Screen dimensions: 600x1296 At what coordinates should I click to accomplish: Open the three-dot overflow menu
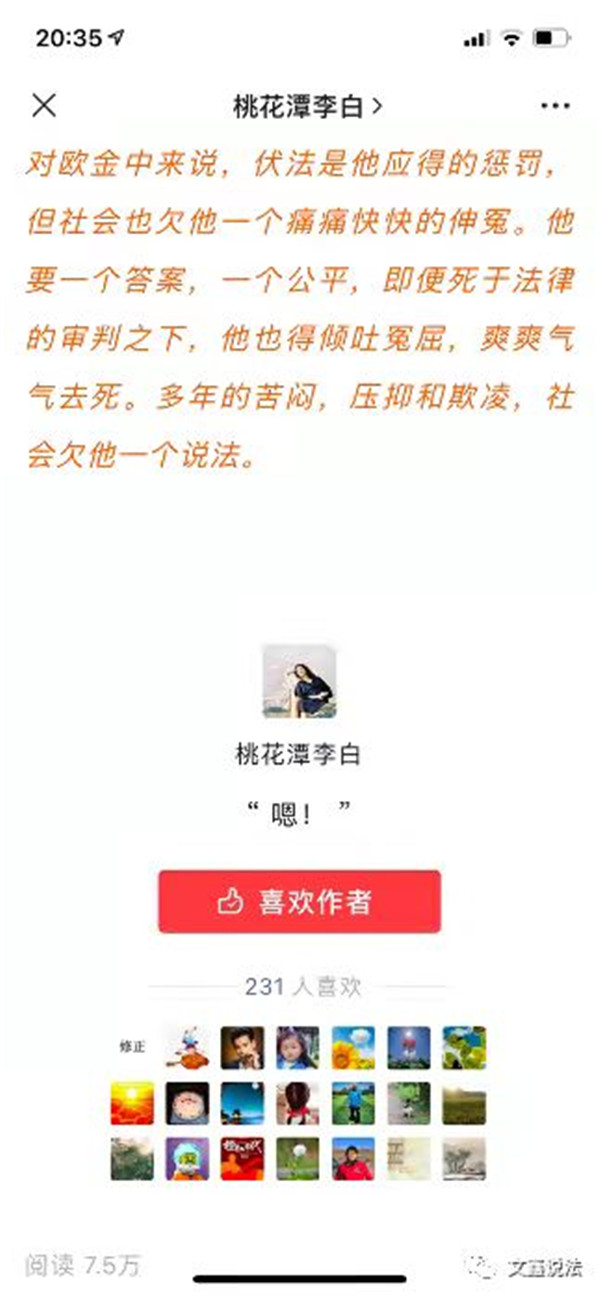tap(554, 105)
